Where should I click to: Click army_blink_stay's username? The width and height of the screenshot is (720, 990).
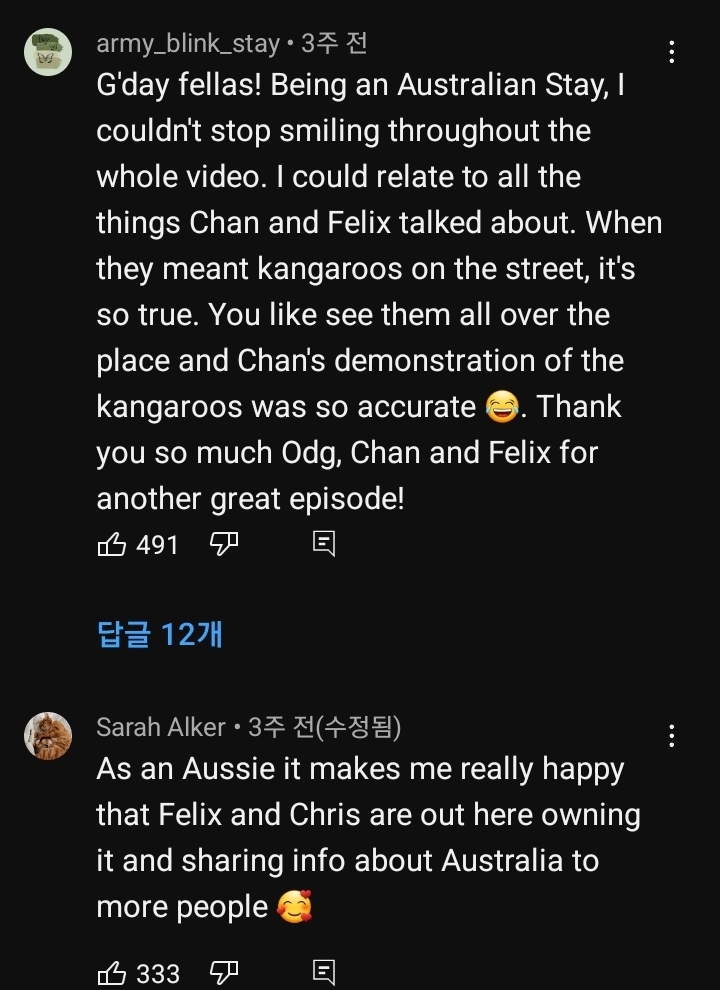tap(186, 43)
